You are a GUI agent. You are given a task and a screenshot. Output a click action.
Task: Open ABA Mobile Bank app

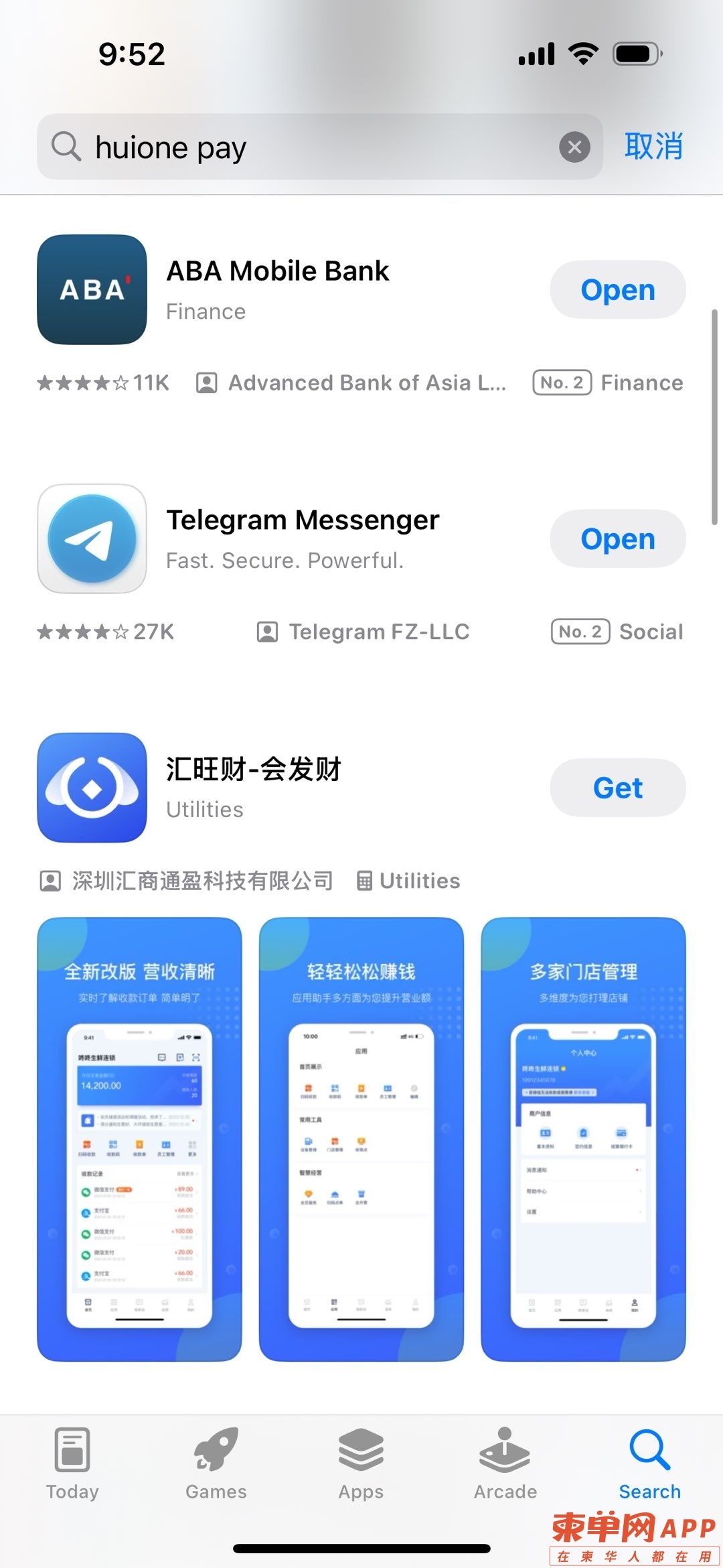tap(617, 290)
